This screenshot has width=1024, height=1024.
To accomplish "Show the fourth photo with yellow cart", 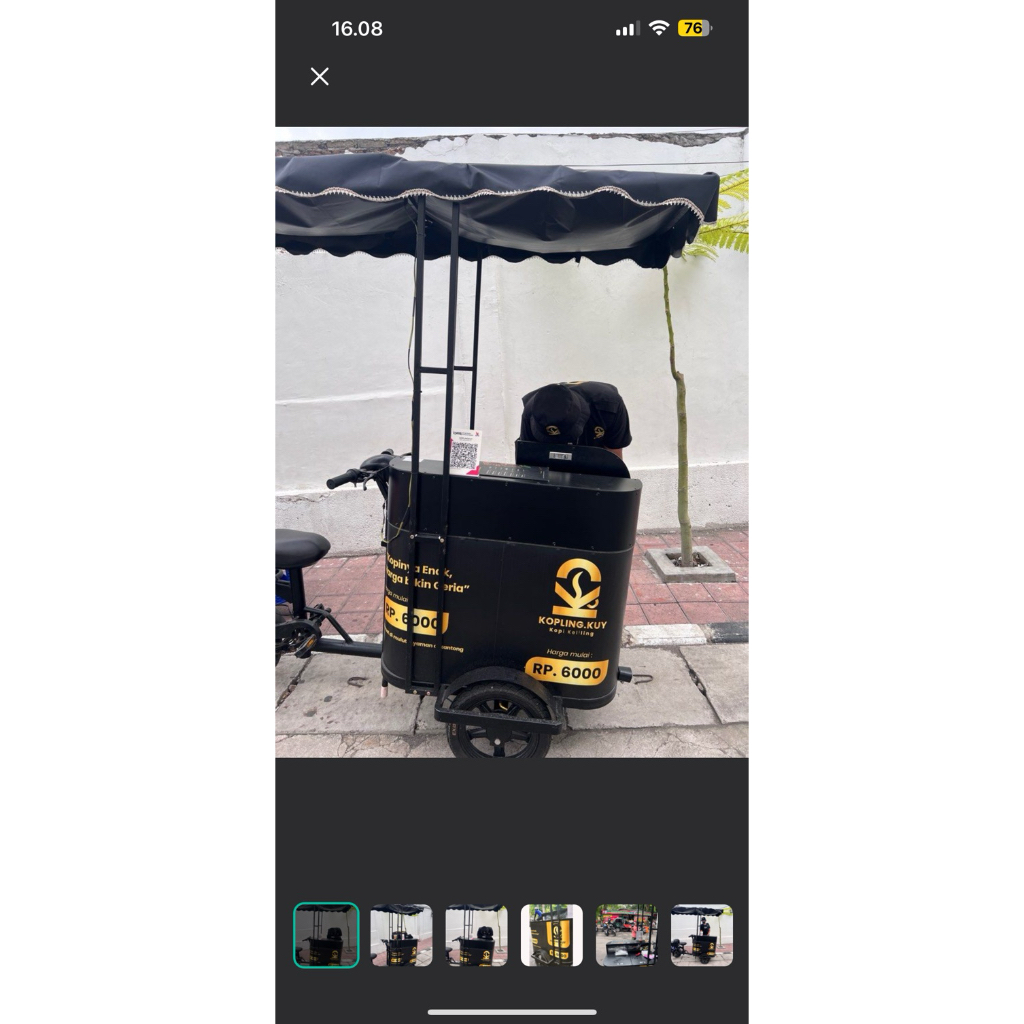I will [551, 935].
